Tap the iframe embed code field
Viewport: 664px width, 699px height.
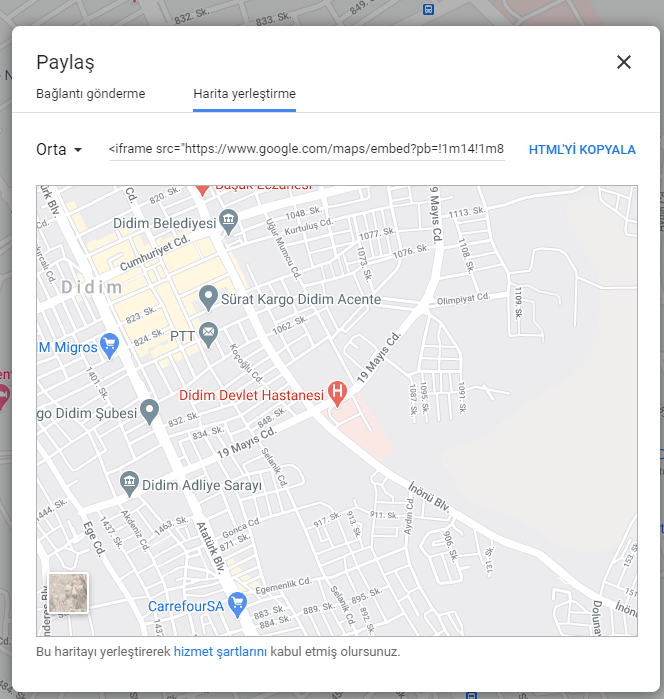[306, 149]
